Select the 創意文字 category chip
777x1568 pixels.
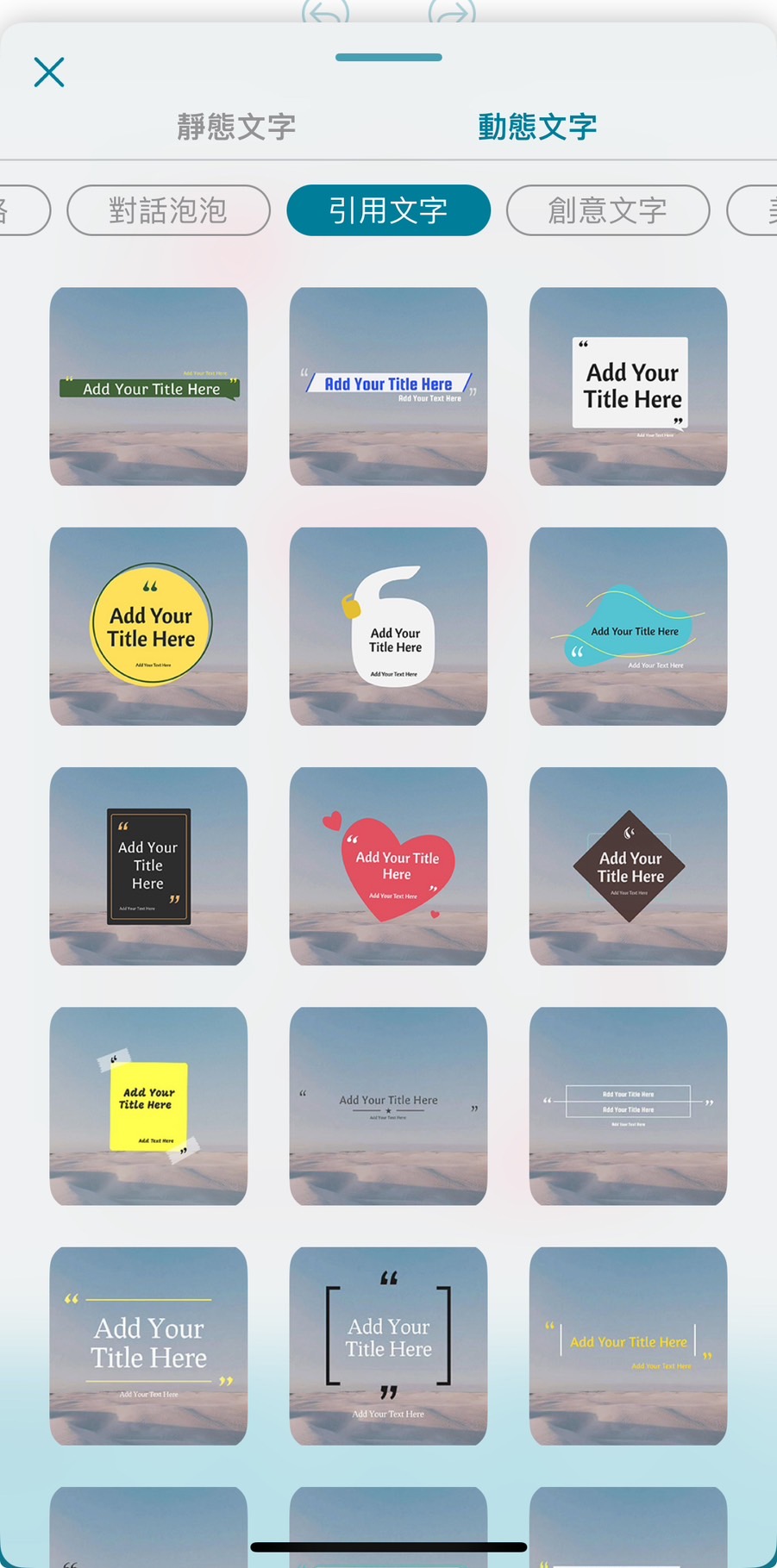[x=607, y=210]
